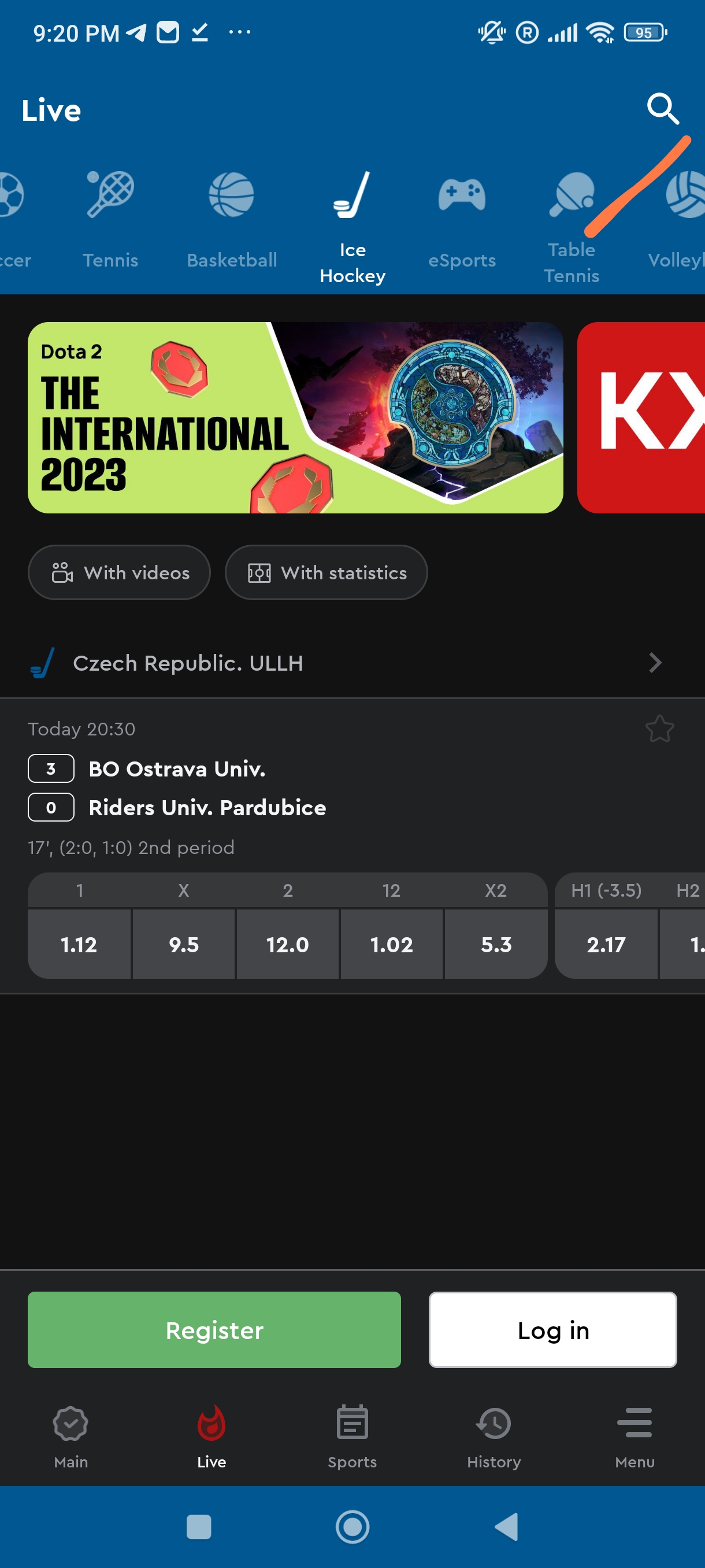The width and height of the screenshot is (705, 1568).
Task: Tap the green Register button
Action: (214, 1330)
